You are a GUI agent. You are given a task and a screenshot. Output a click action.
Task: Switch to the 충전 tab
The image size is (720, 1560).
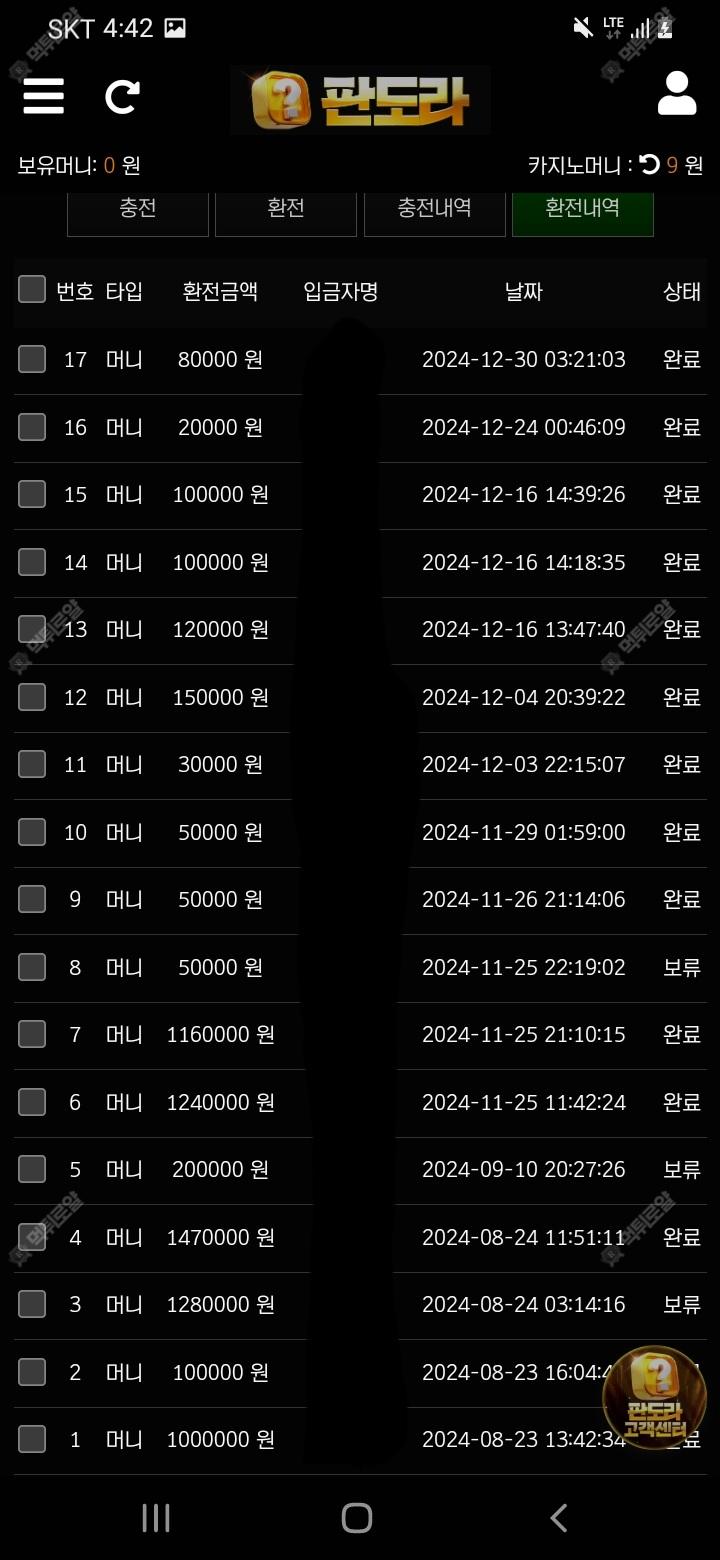(x=138, y=209)
